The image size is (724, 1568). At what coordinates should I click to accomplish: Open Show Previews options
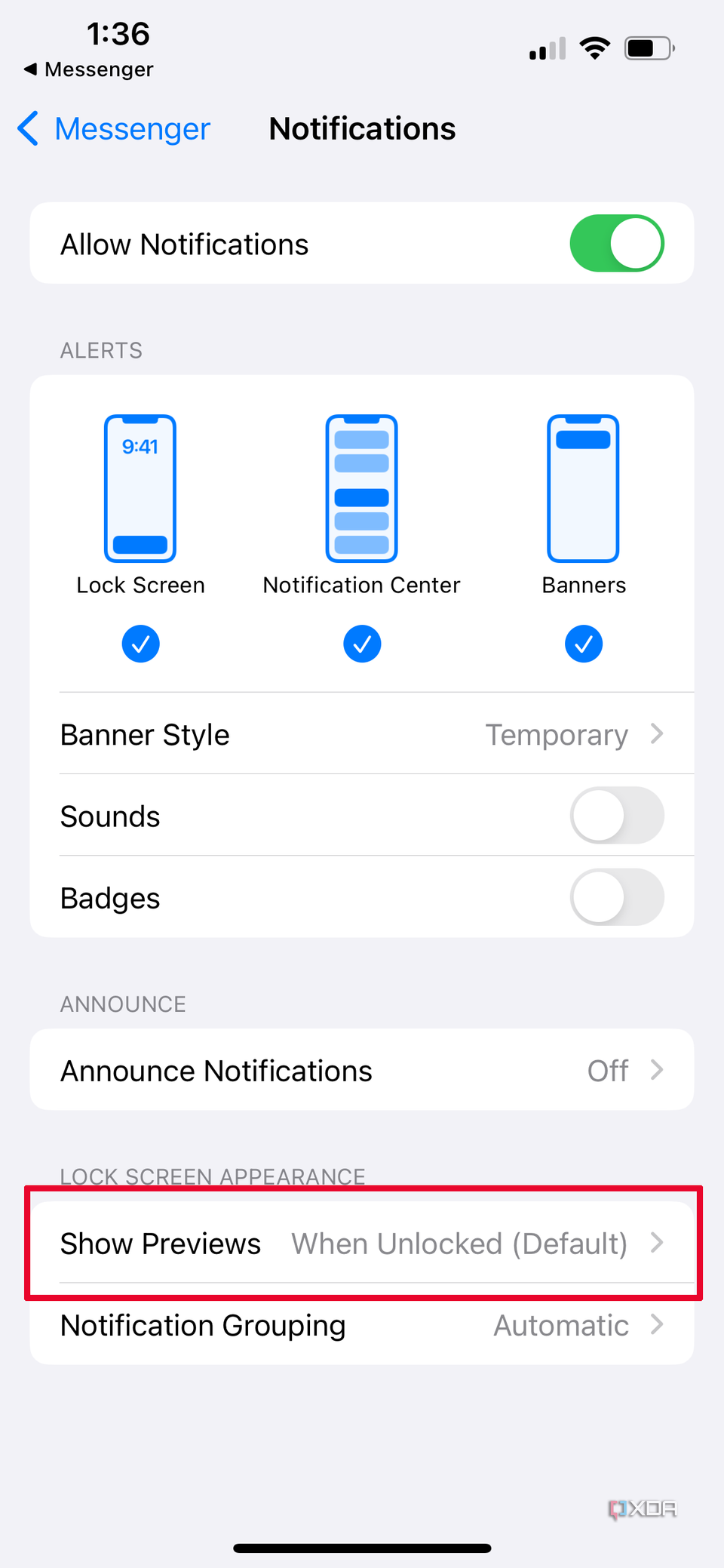pyautogui.click(x=362, y=1244)
